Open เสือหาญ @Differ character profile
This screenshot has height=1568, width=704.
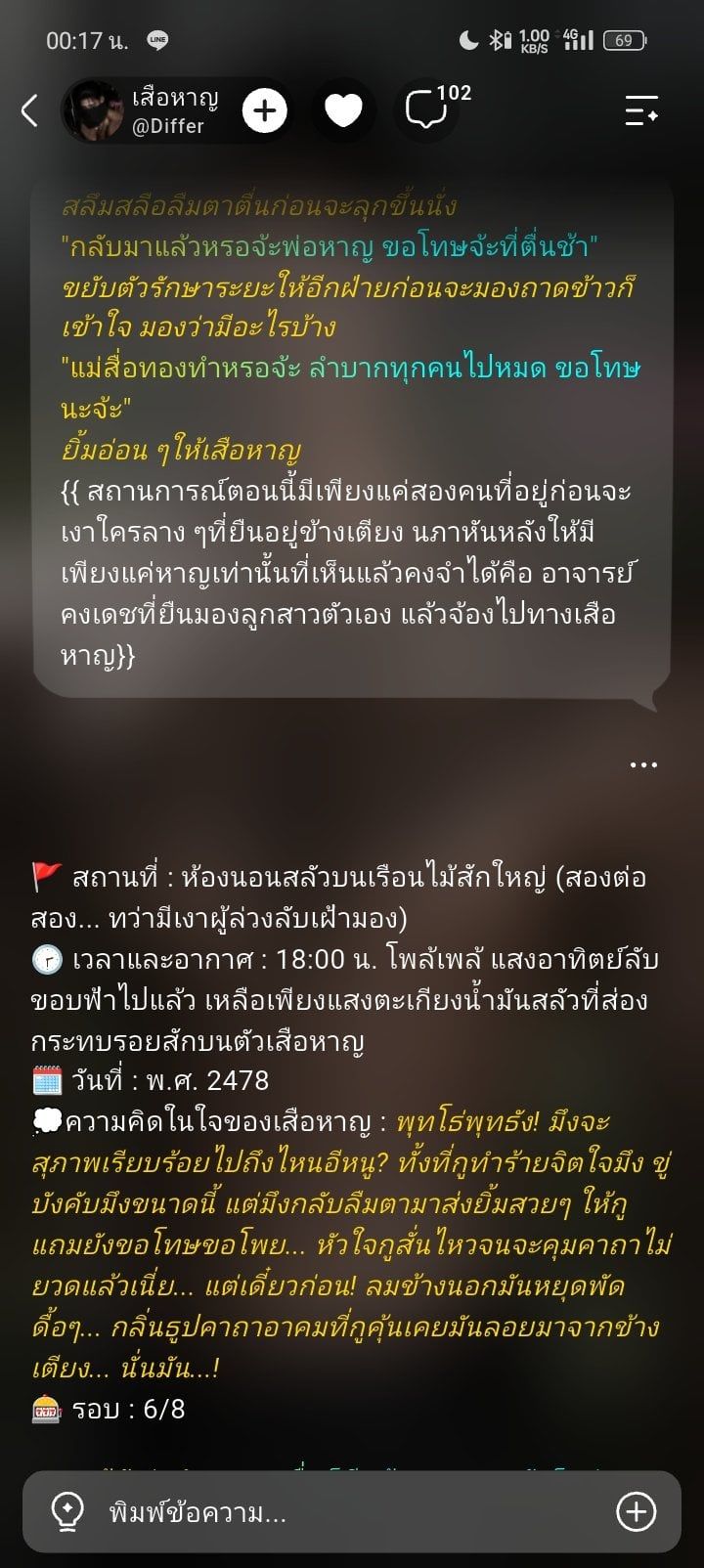point(147,110)
